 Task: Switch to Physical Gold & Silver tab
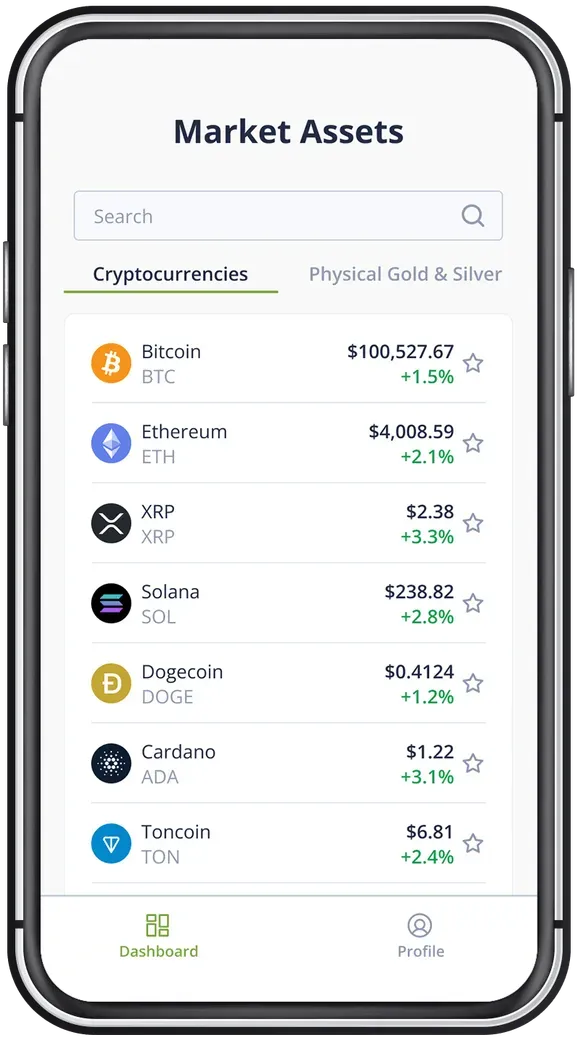click(x=405, y=274)
